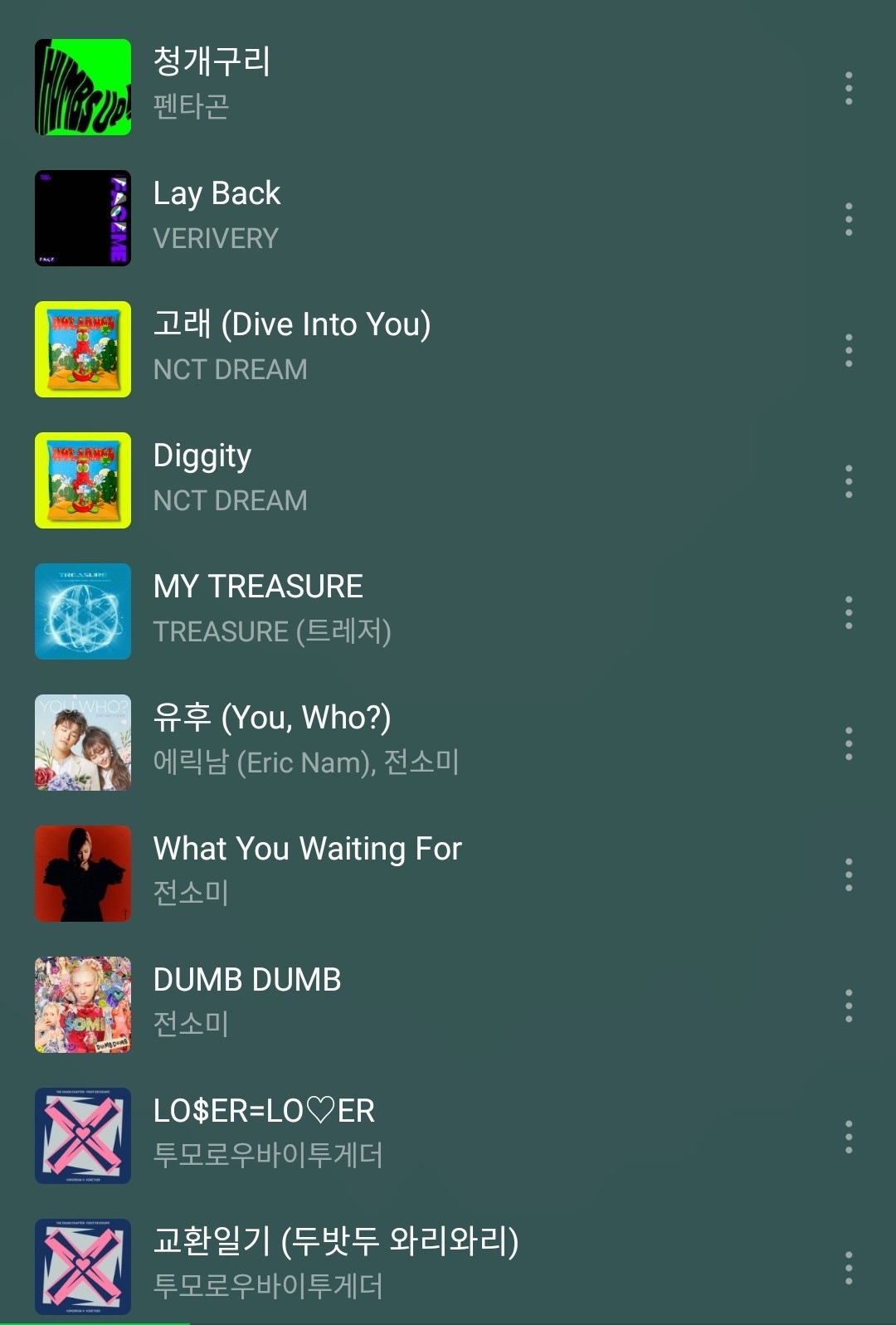Open more options for What You Waiting For
This screenshot has width=896, height=1325.
click(848, 874)
